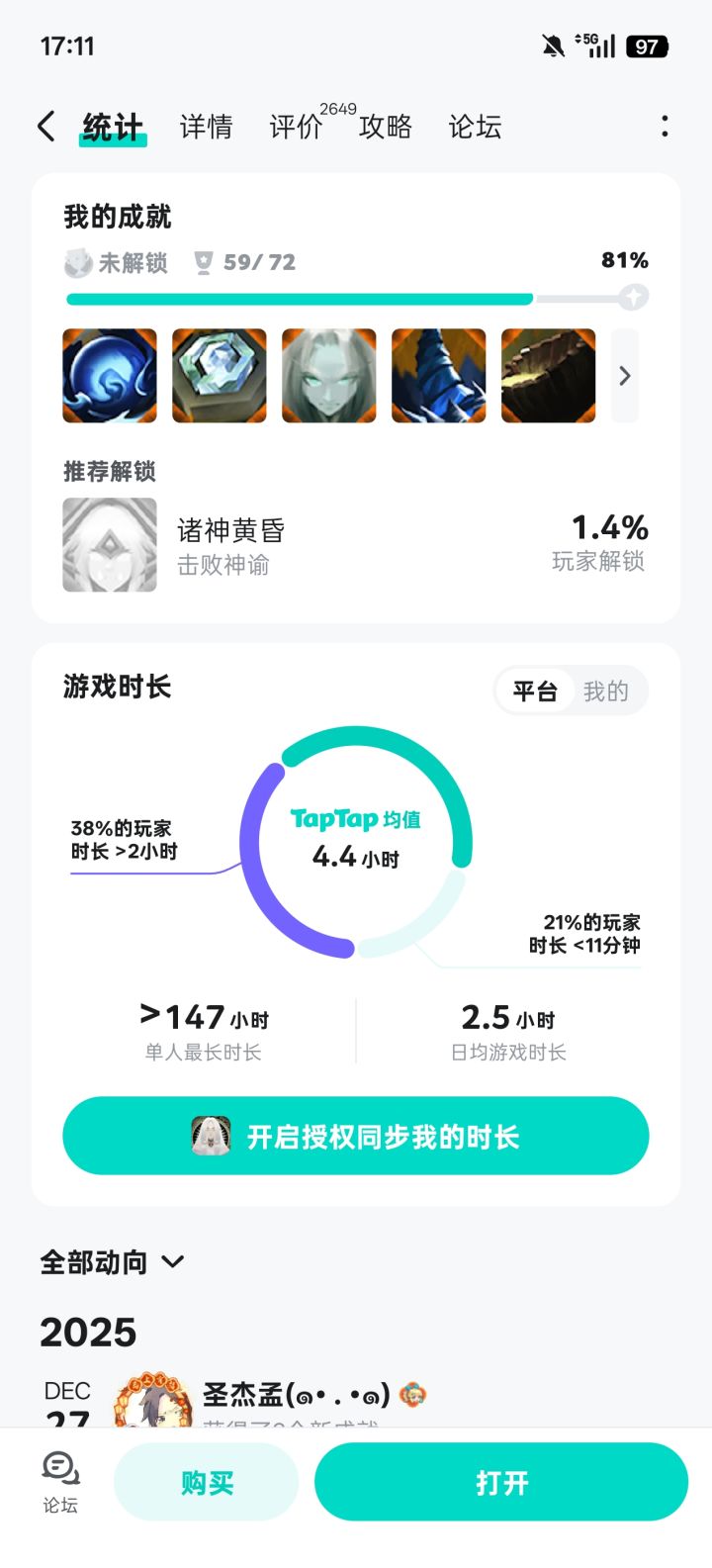Open the three-dot overflow menu
Screen dimensions: 712x1568
(x=665, y=127)
